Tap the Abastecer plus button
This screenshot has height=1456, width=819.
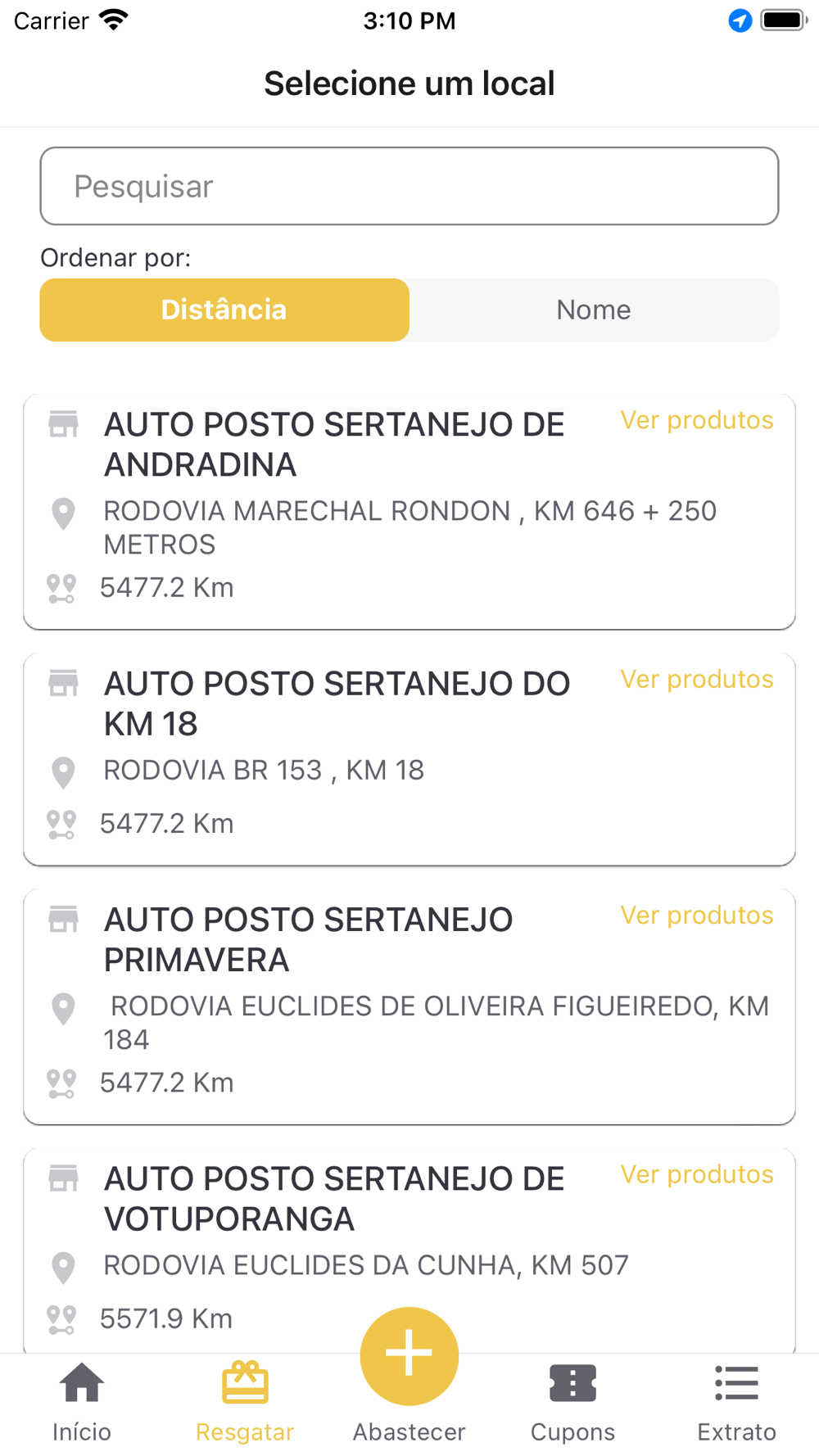409,1358
